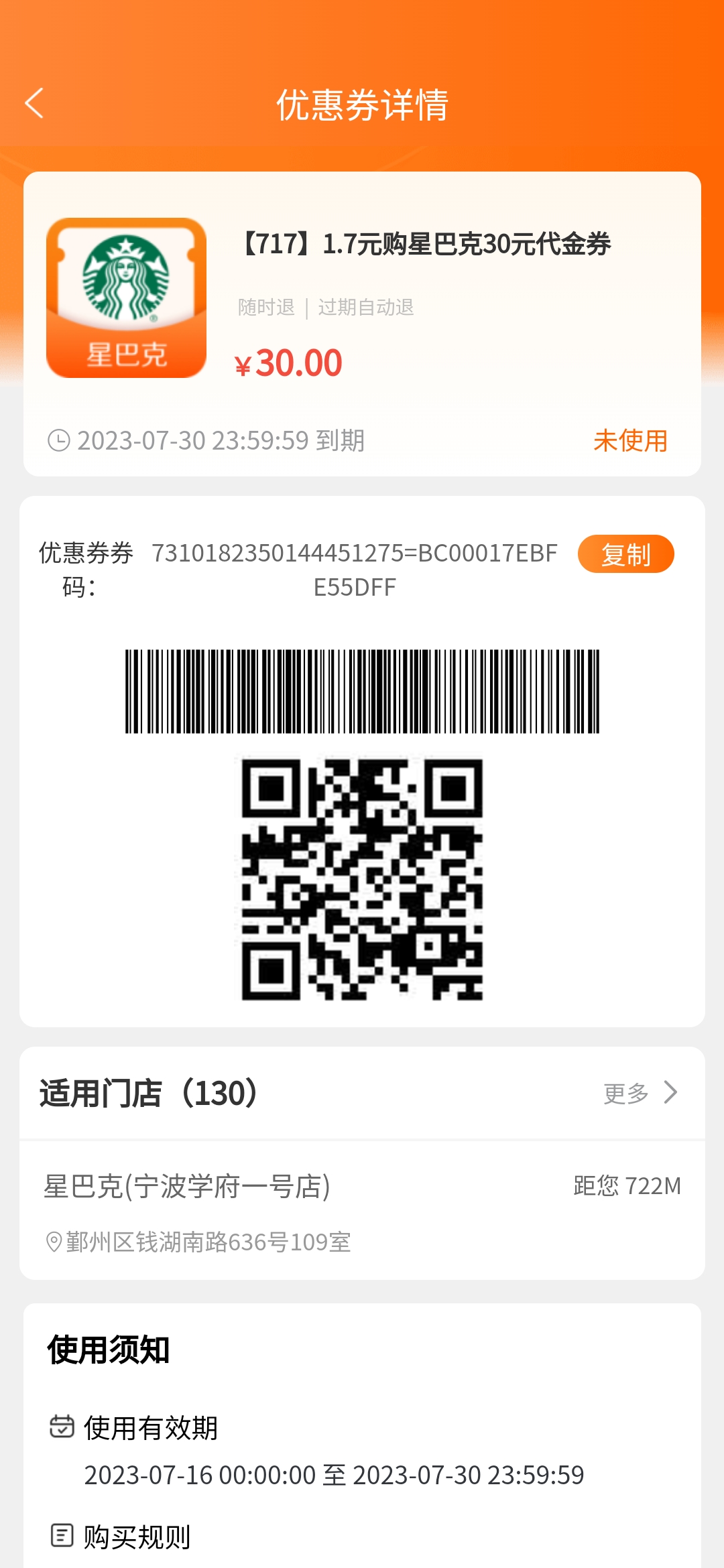Open the 星巴克(宁波学府一号店) store entry
Image resolution: width=724 pixels, height=1568 pixels.
coord(362,1210)
